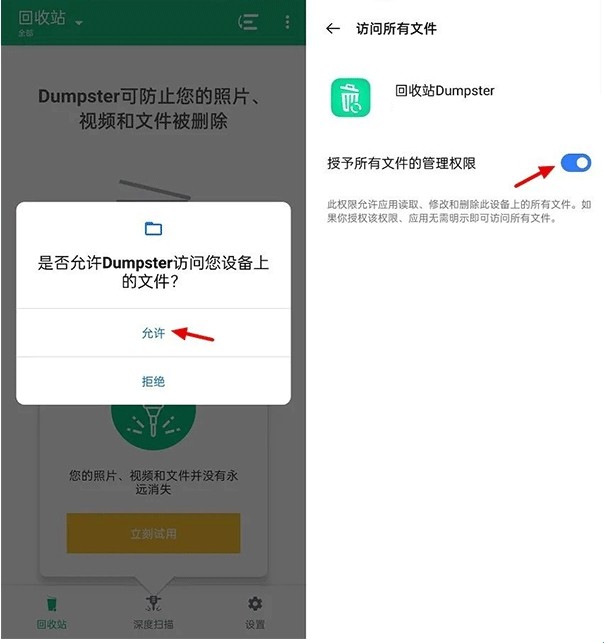The width and height of the screenshot is (604, 643).
Task: Go back from 访问所有文件 page
Action: [x=333, y=29]
